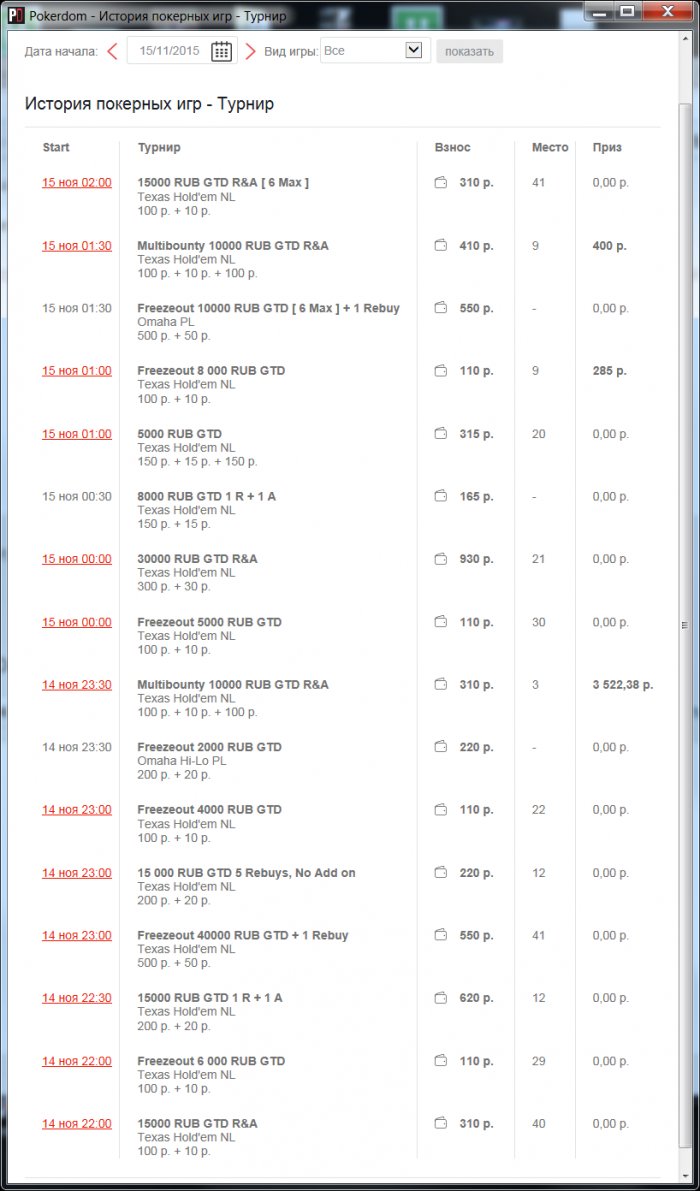Open 14 ноя 22:00 15000 RUB R&A link
This screenshot has height=1191, width=700.
click(x=77, y=1124)
